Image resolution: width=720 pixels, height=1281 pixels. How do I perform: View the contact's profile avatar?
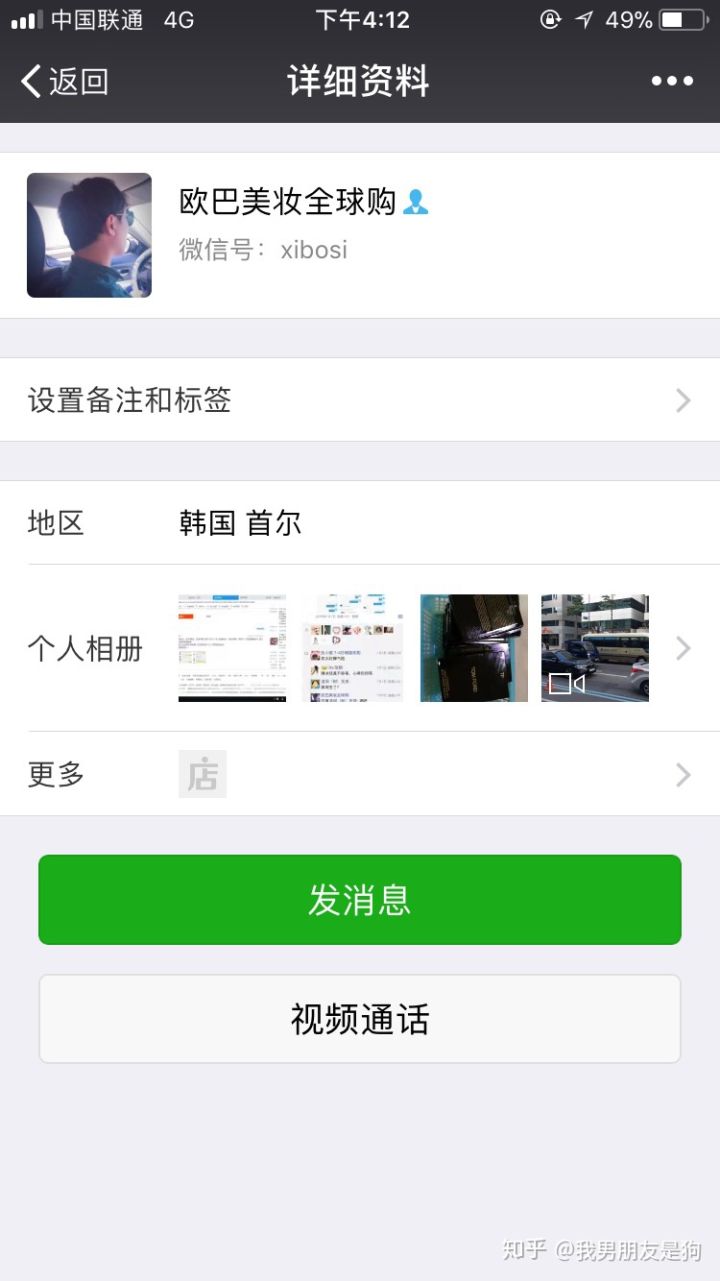click(x=89, y=235)
